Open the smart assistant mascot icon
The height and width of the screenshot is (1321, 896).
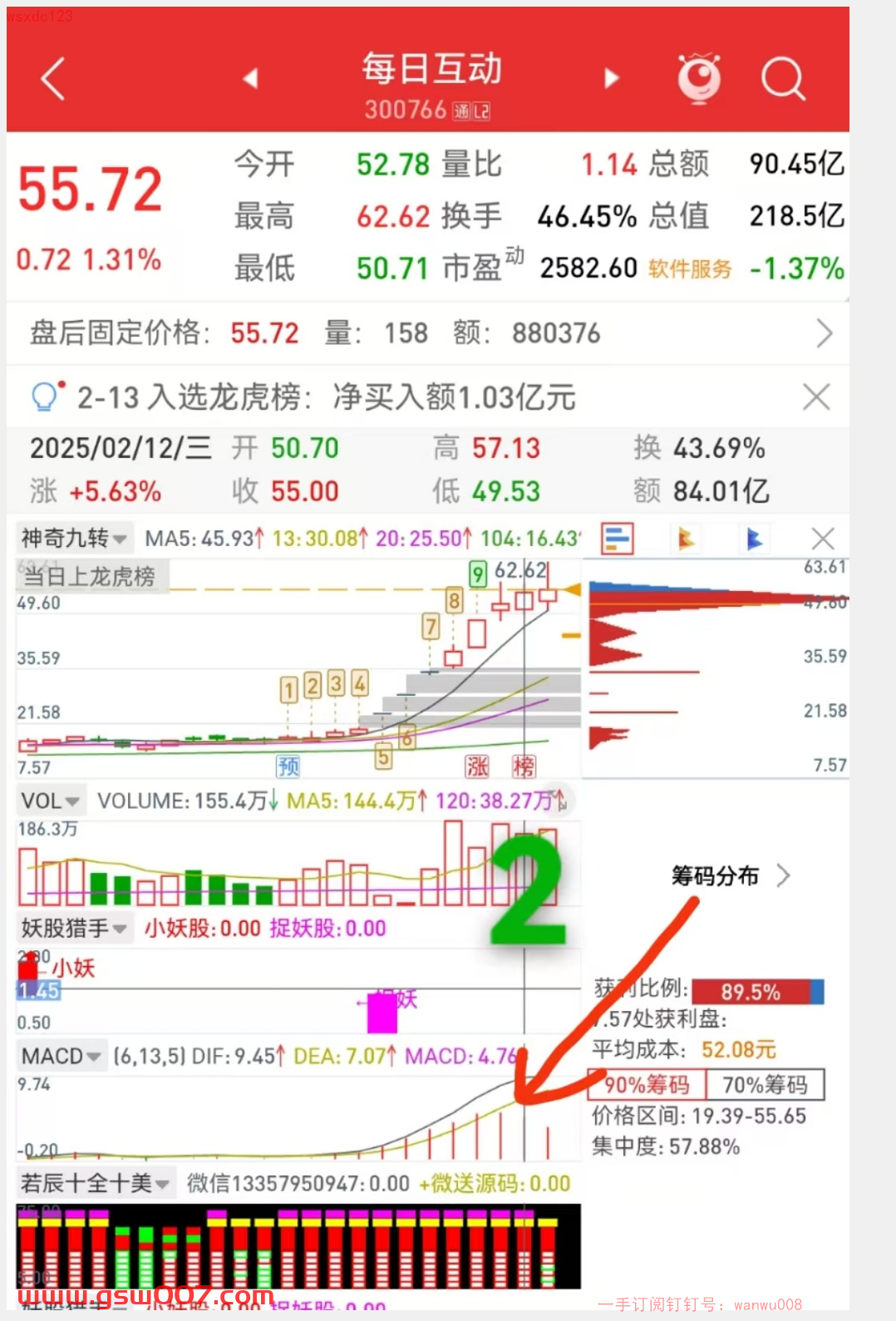coord(699,79)
